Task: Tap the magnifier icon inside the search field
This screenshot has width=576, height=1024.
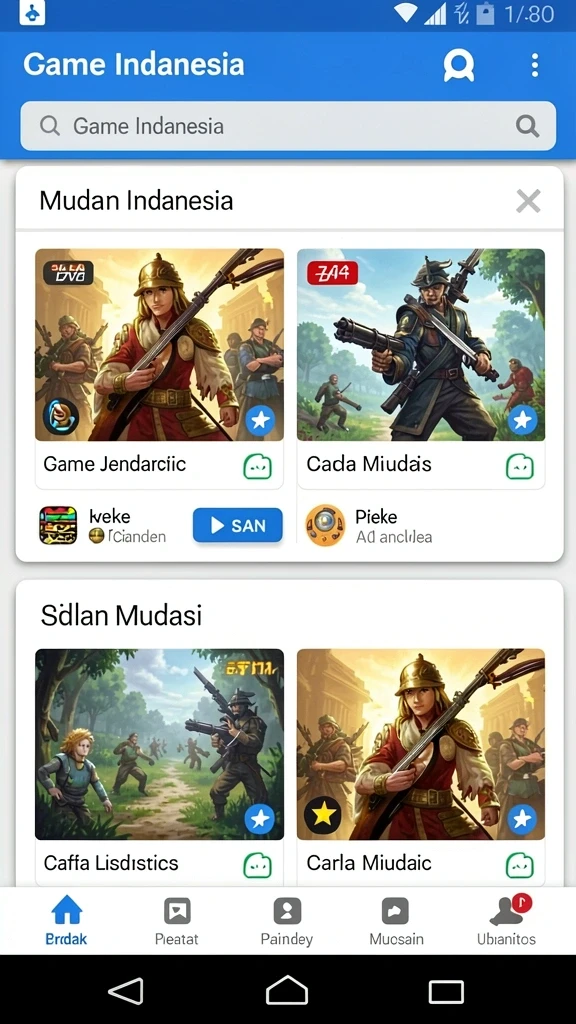Action: (527, 125)
